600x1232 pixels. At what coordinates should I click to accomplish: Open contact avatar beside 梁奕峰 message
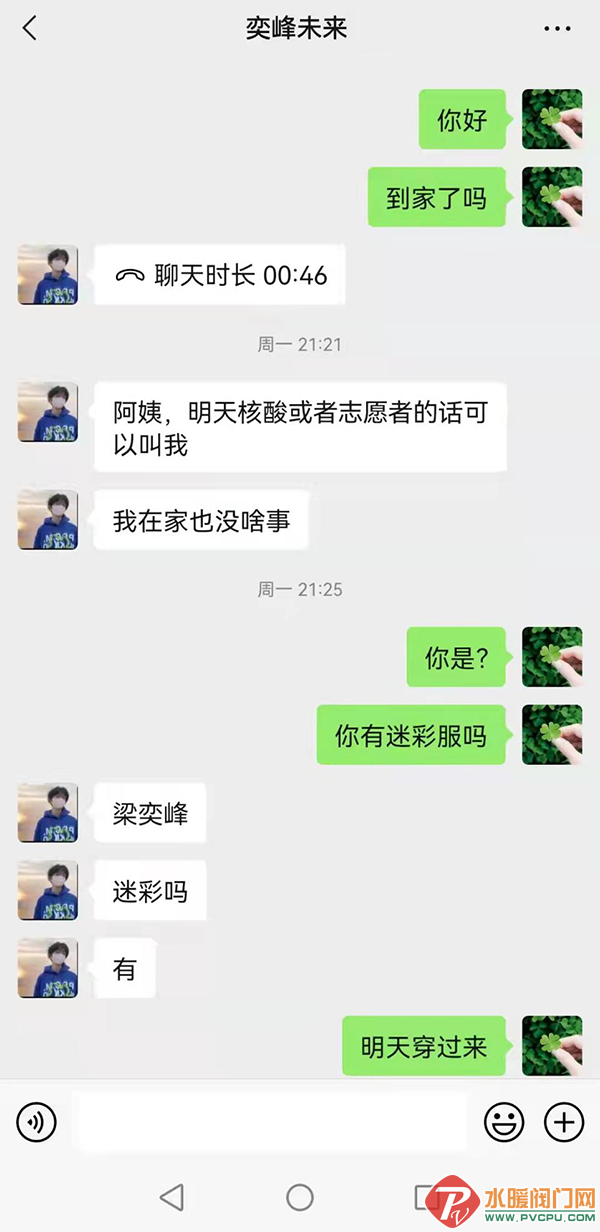(47, 813)
